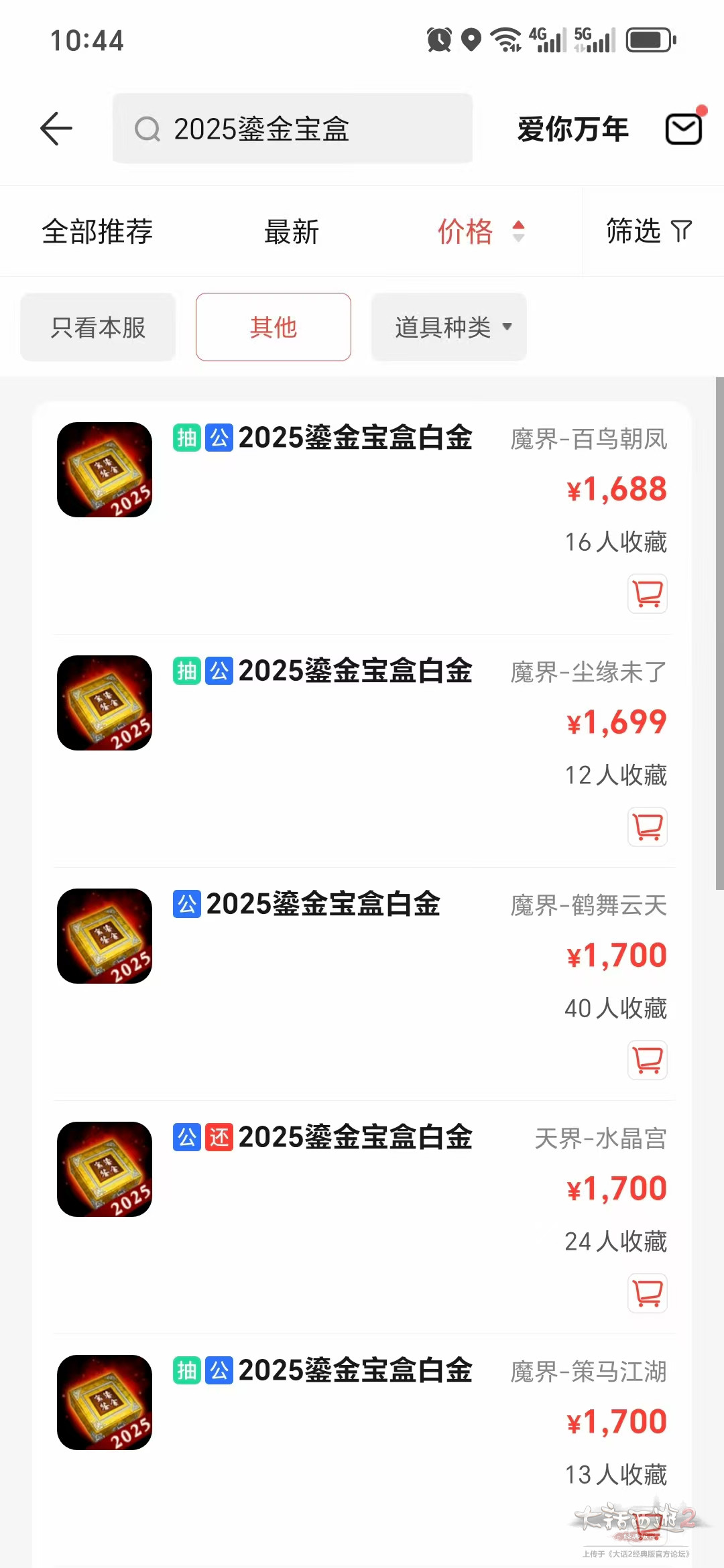Go back using the arrow icon
Viewport: 724px width, 1568px height.
pos(56,129)
